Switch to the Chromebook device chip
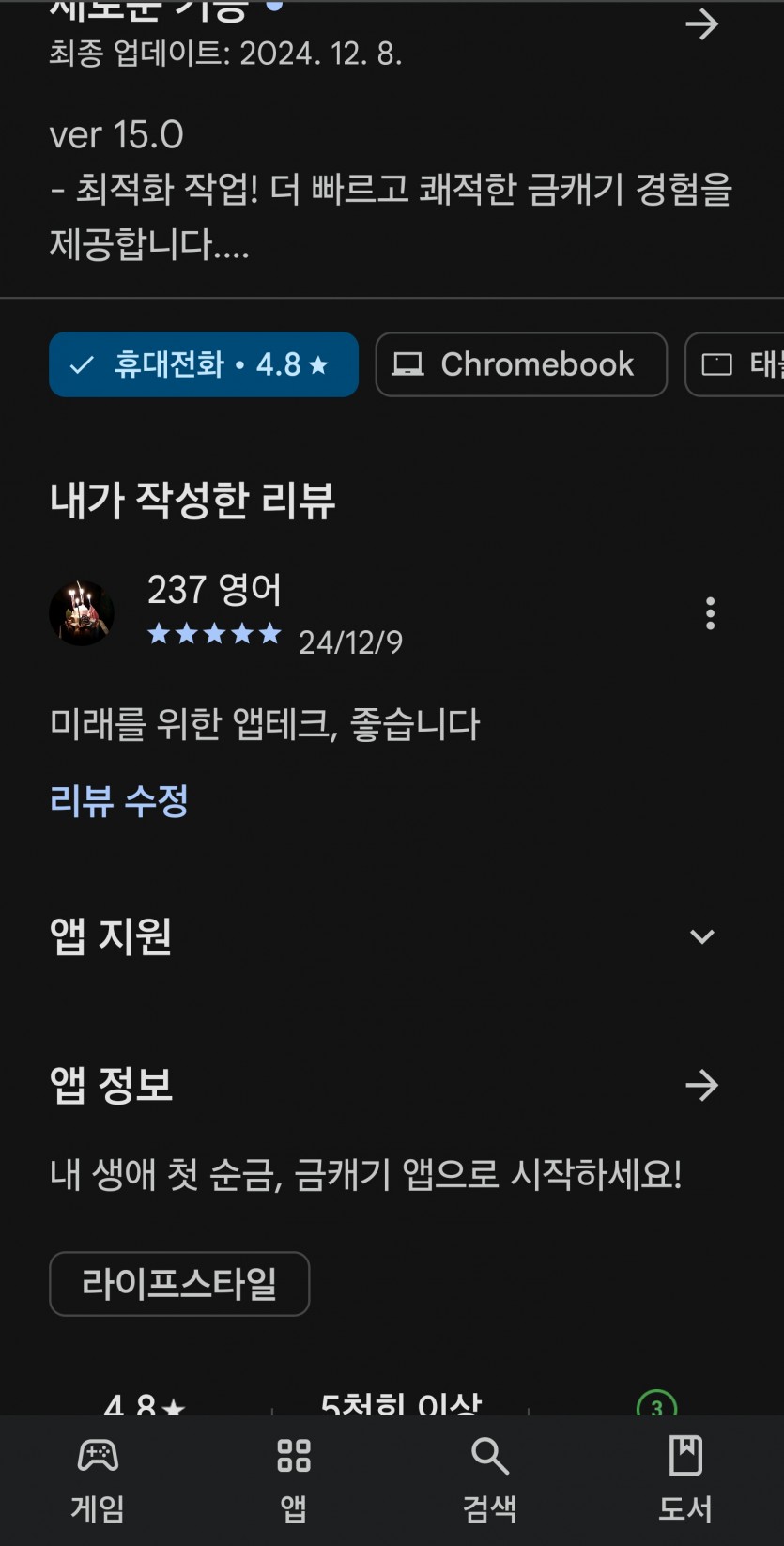The image size is (784, 1546). pos(521,364)
